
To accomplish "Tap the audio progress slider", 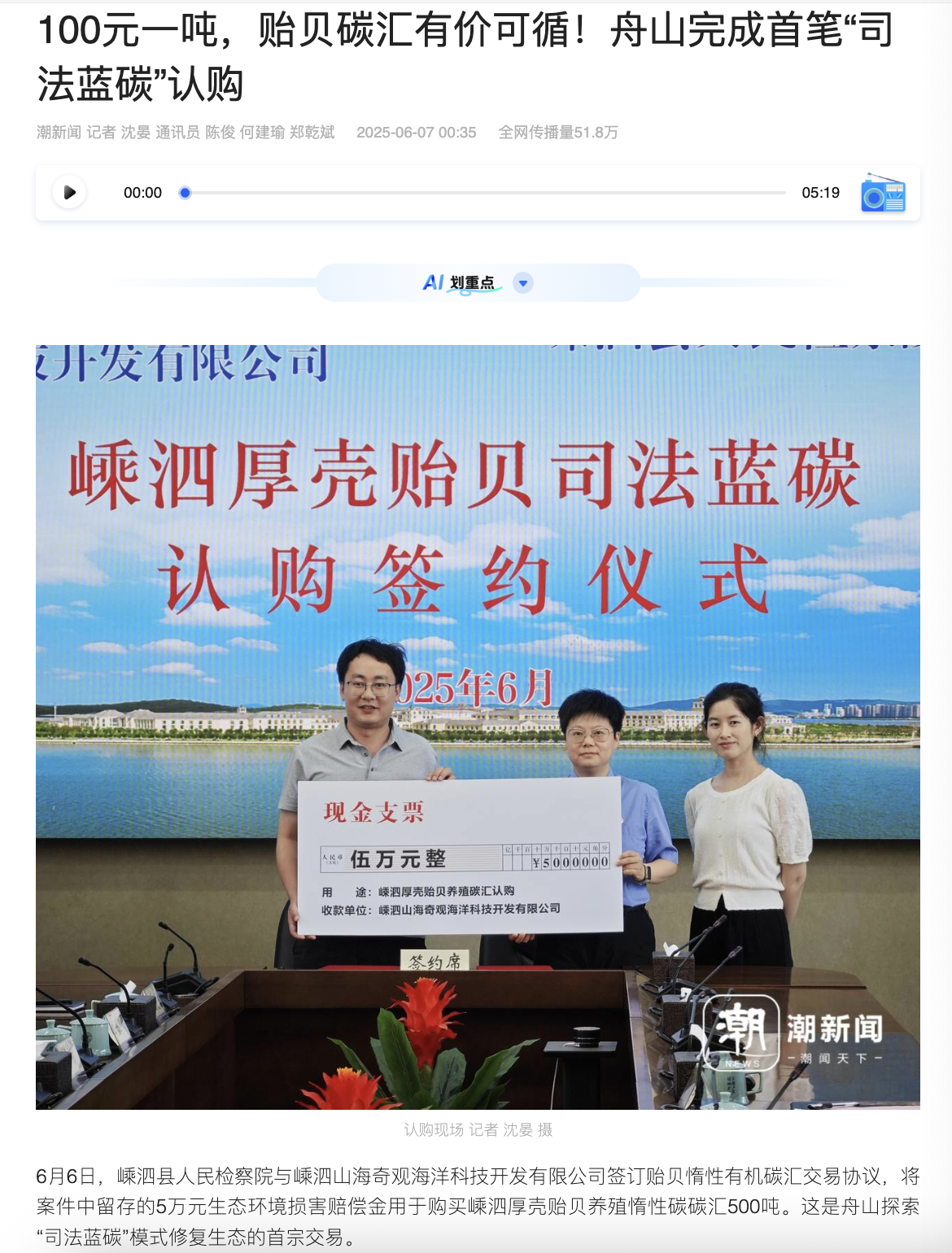I will [x=485, y=193].
